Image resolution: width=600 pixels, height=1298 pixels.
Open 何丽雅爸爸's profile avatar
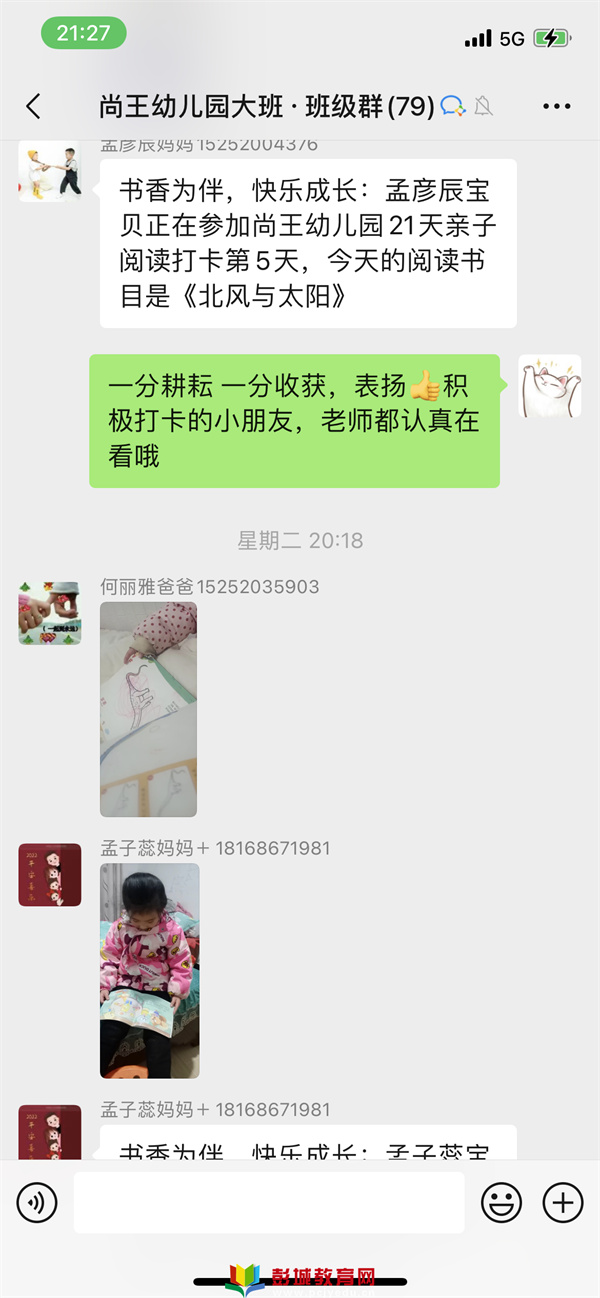coord(49,613)
